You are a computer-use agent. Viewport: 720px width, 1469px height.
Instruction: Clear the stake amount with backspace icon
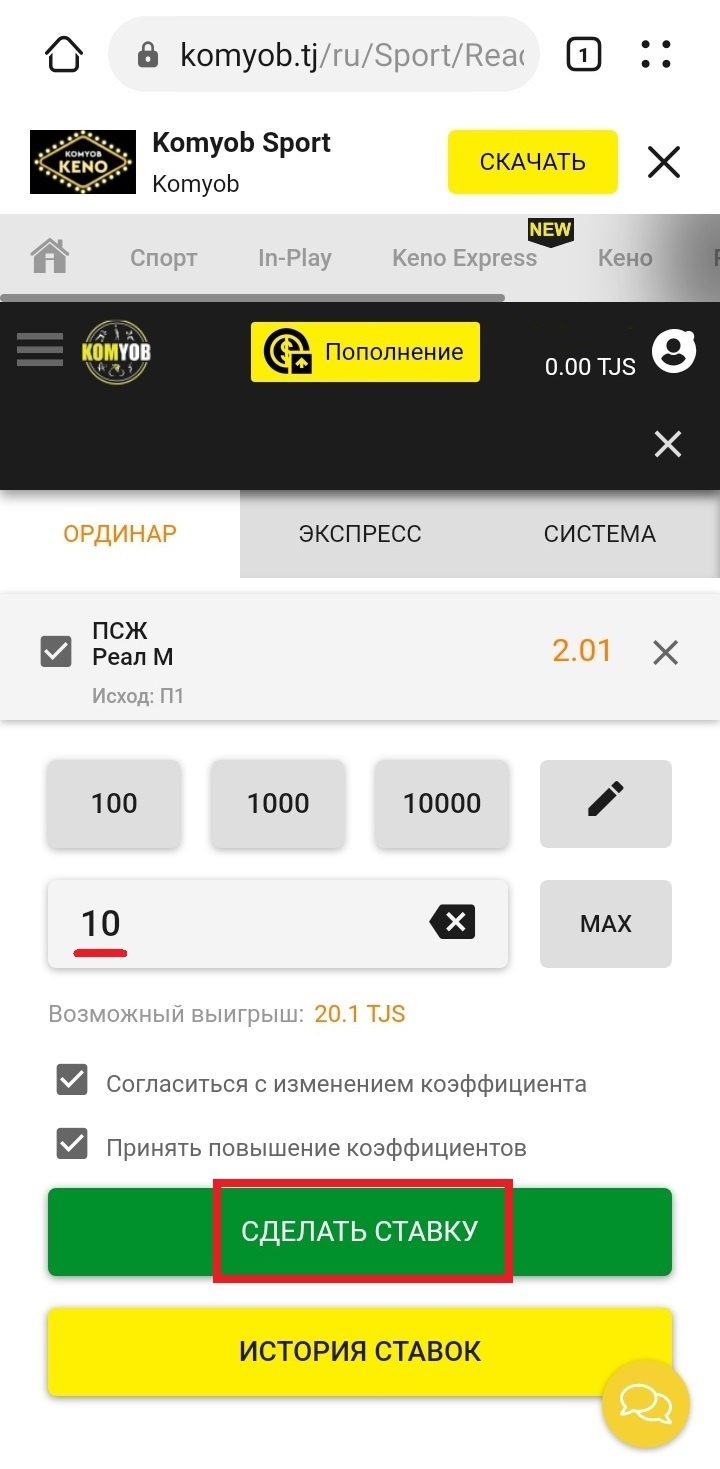[453, 922]
